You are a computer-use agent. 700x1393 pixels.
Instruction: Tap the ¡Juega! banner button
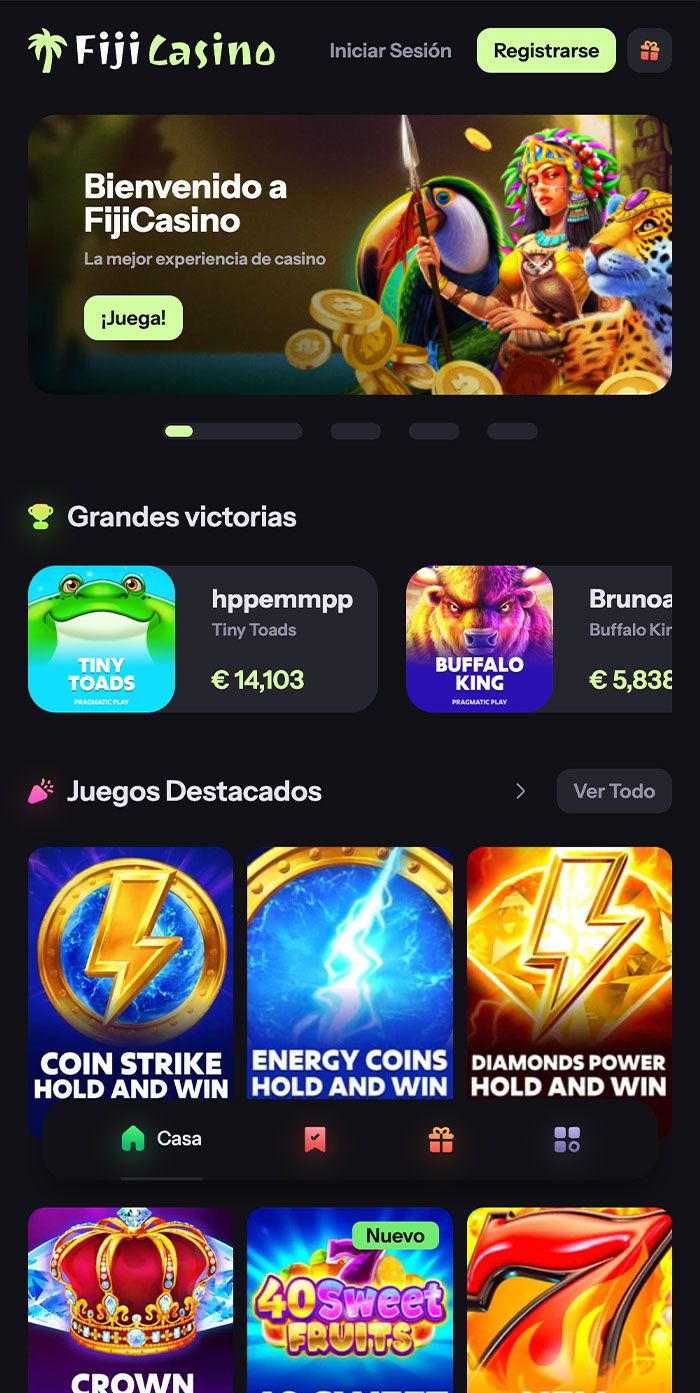coord(133,318)
